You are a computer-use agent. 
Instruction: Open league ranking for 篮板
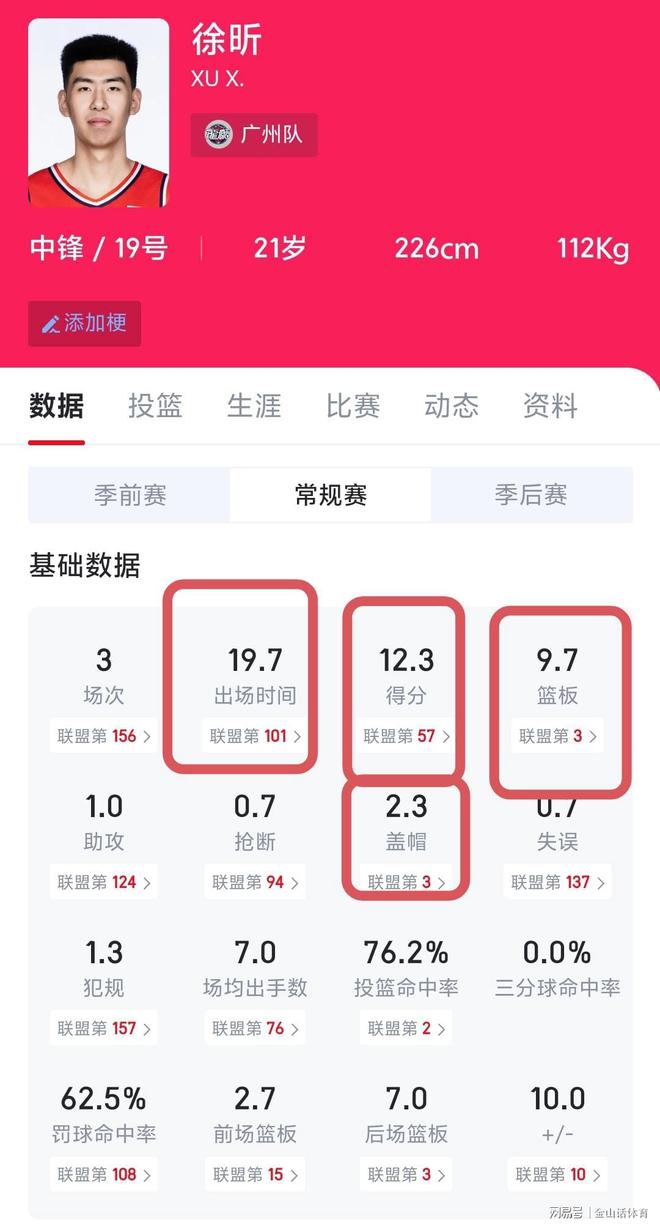pos(557,737)
